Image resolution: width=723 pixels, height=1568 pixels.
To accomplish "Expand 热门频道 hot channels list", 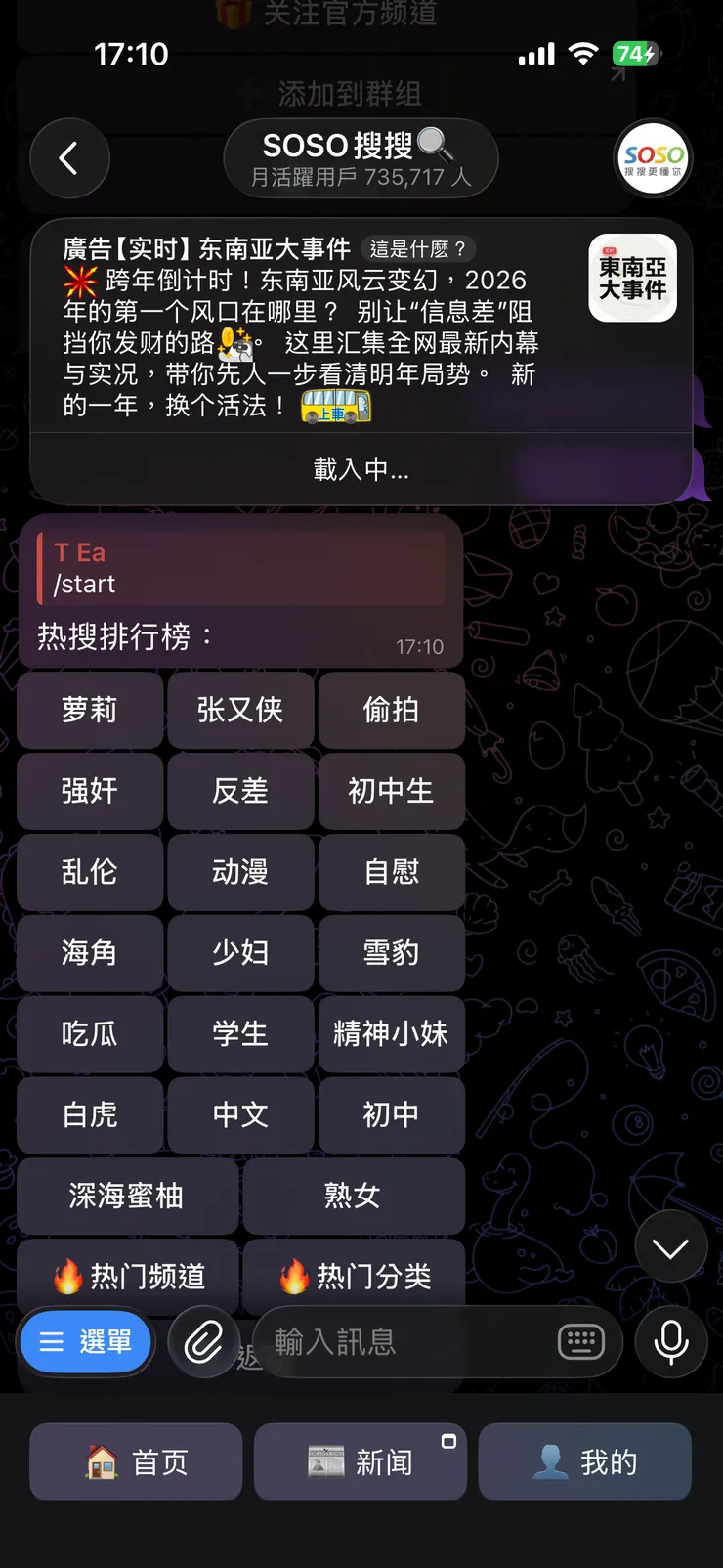I will pyautogui.click(x=126, y=1276).
